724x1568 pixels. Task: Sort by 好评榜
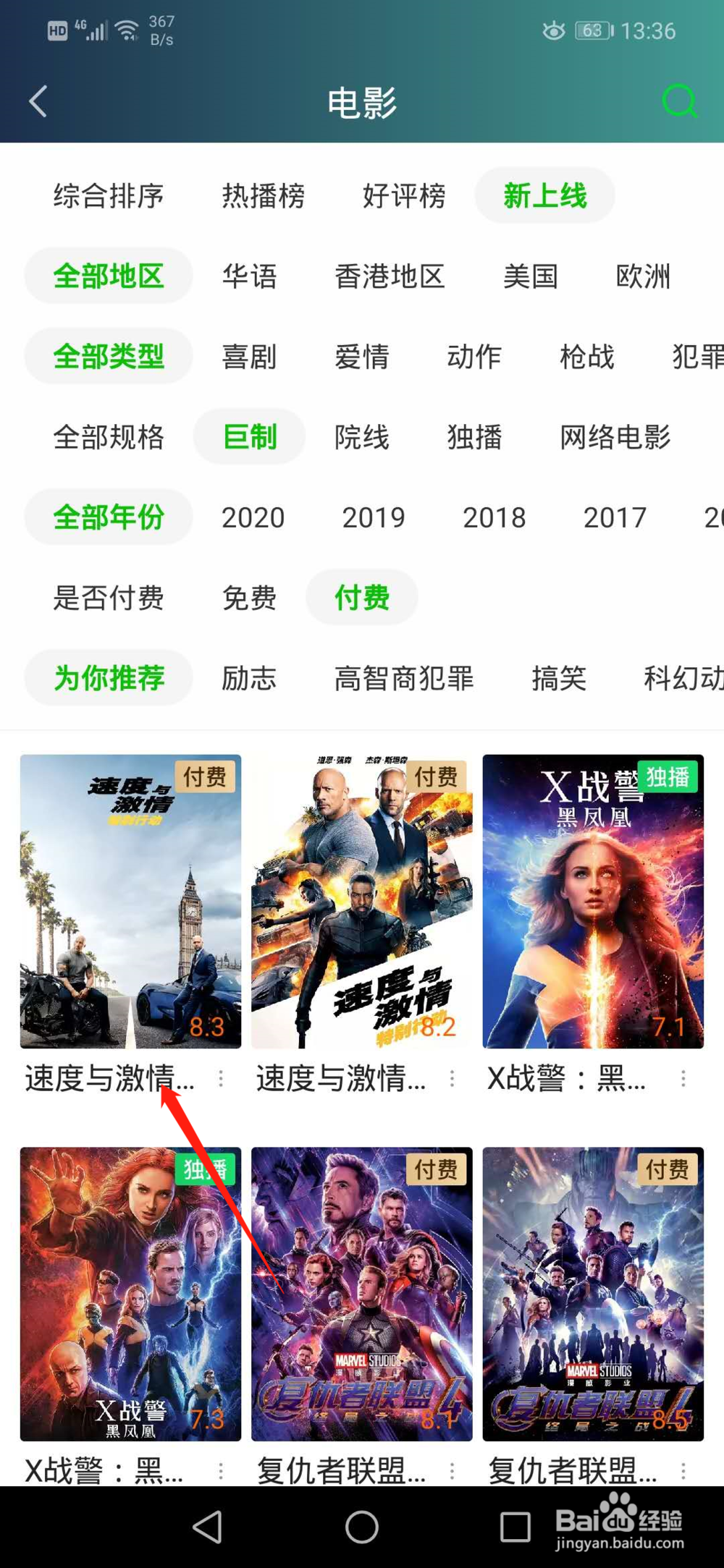(x=404, y=195)
